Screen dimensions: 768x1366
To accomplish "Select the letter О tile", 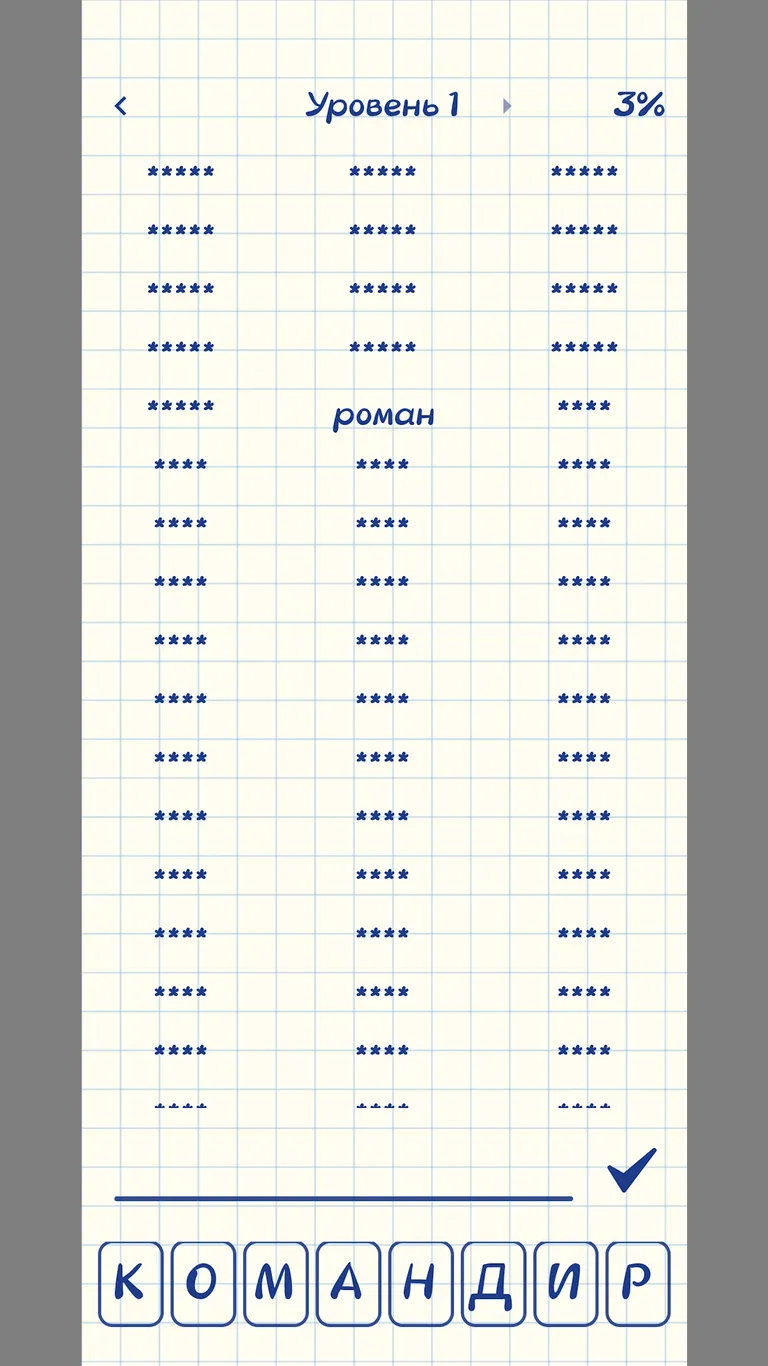I will pos(202,1284).
